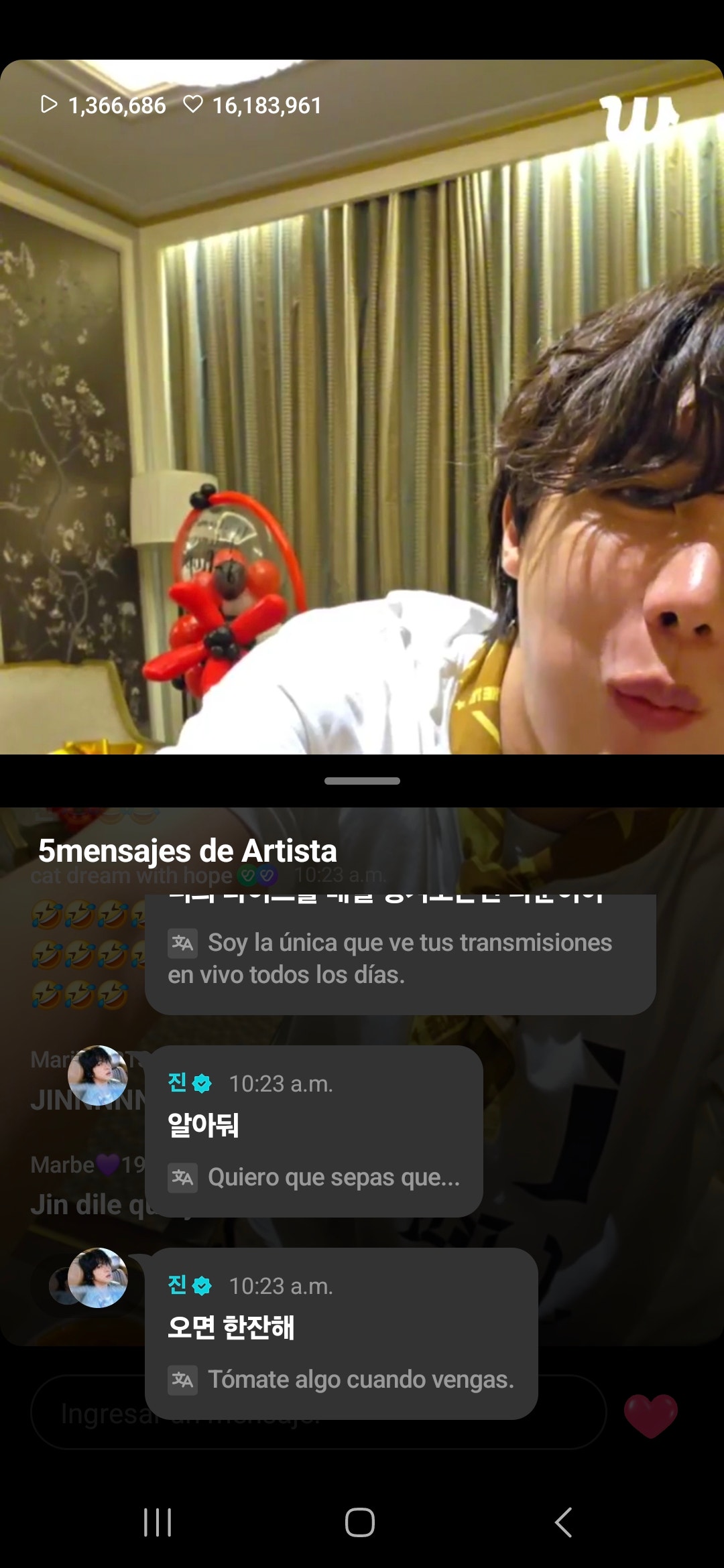Toggle translation on the 'Soy la única' message
724x1568 pixels.
(183, 943)
